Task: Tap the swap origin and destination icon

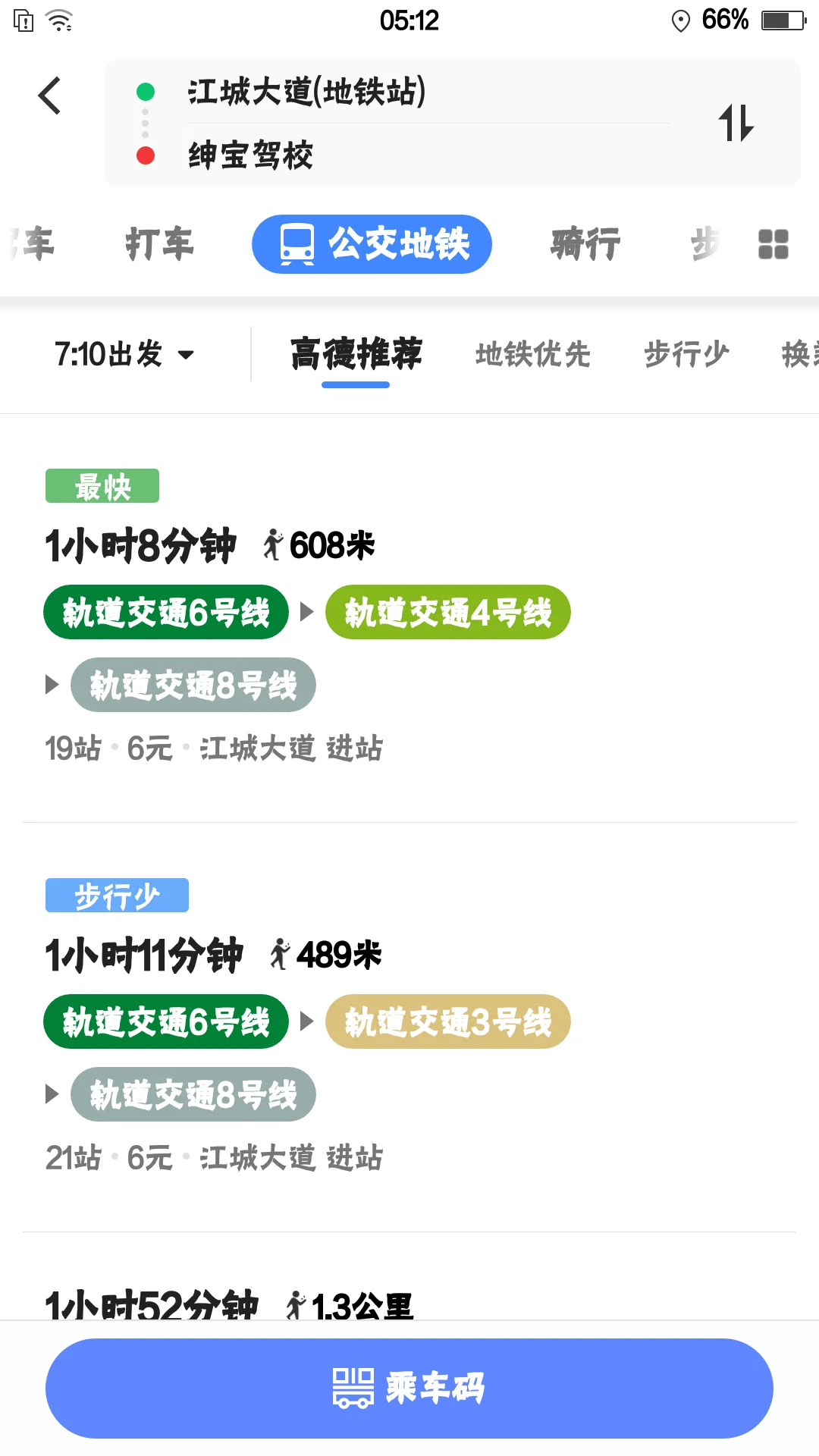Action: tap(736, 124)
